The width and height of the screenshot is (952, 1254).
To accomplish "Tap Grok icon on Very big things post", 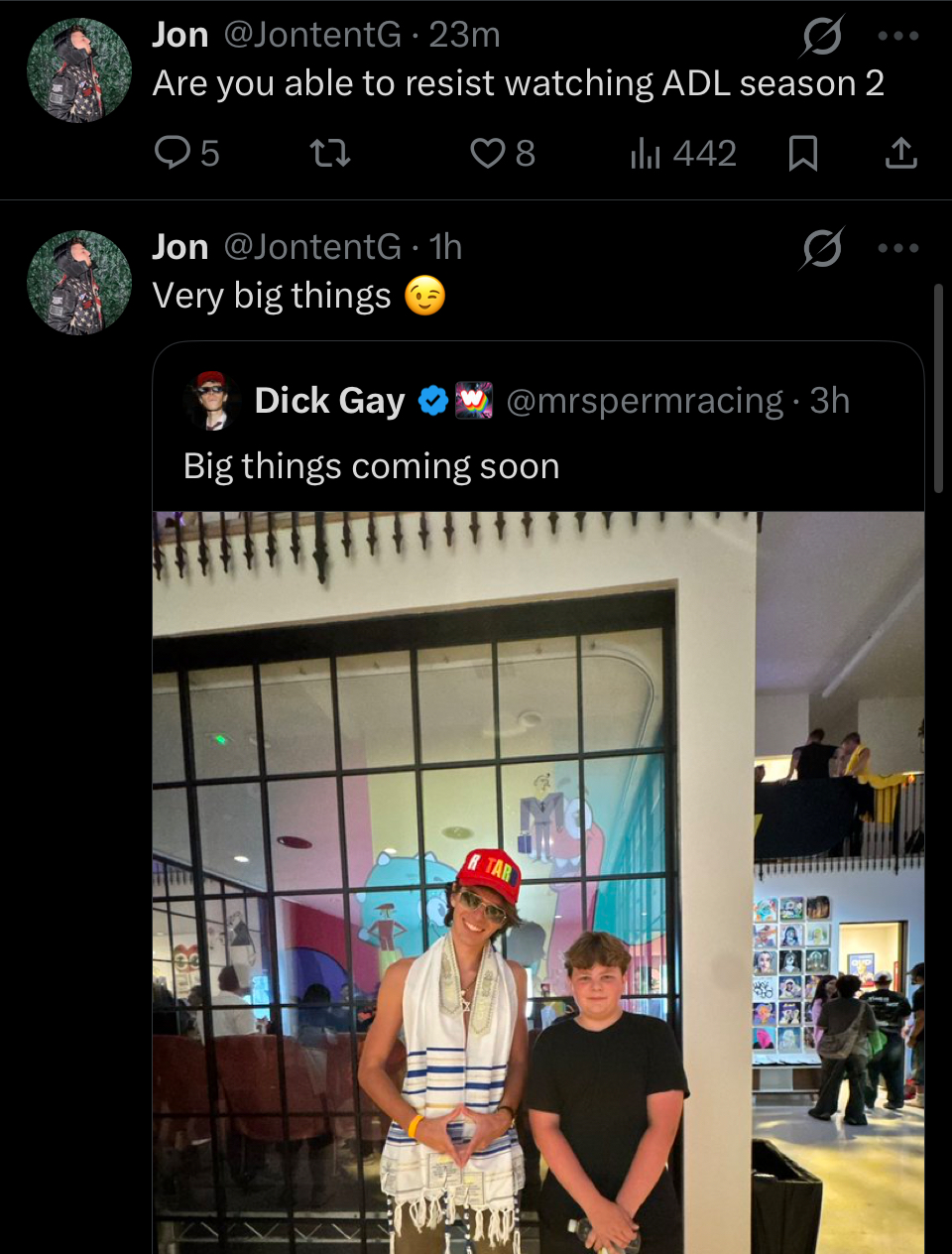I will point(822,248).
